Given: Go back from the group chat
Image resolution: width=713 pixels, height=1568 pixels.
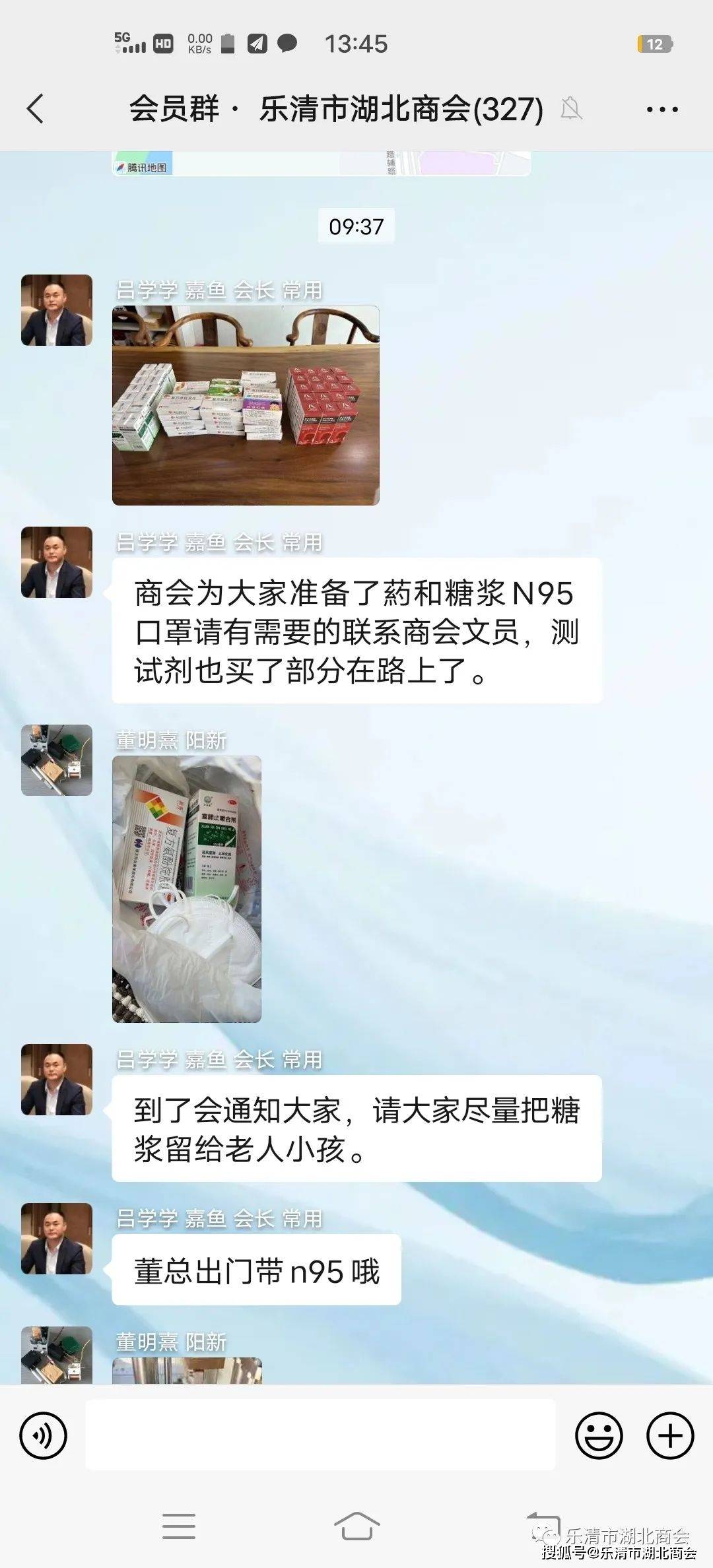Looking at the screenshot, I should [36, 109].
